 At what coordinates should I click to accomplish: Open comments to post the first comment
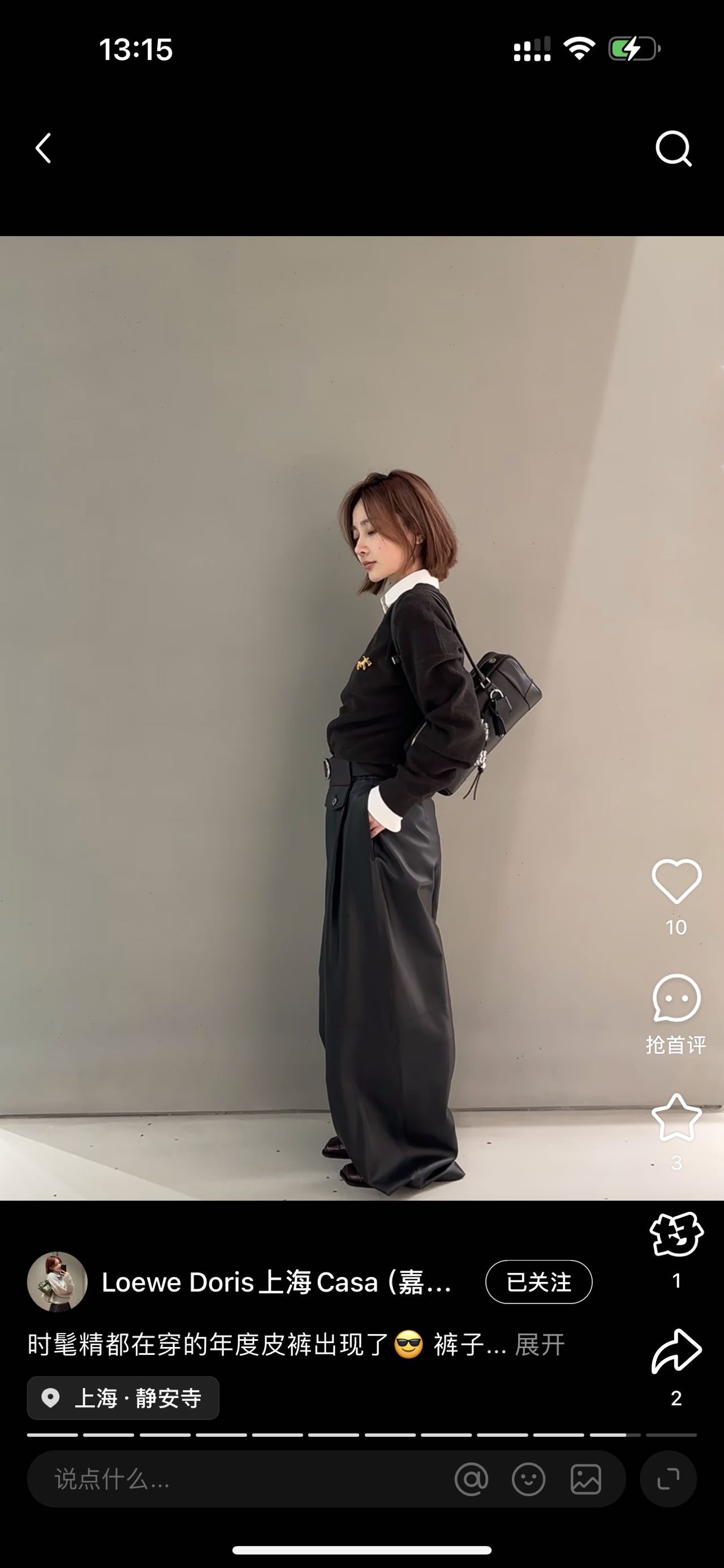pyautogui.click(x=676, y=998)
